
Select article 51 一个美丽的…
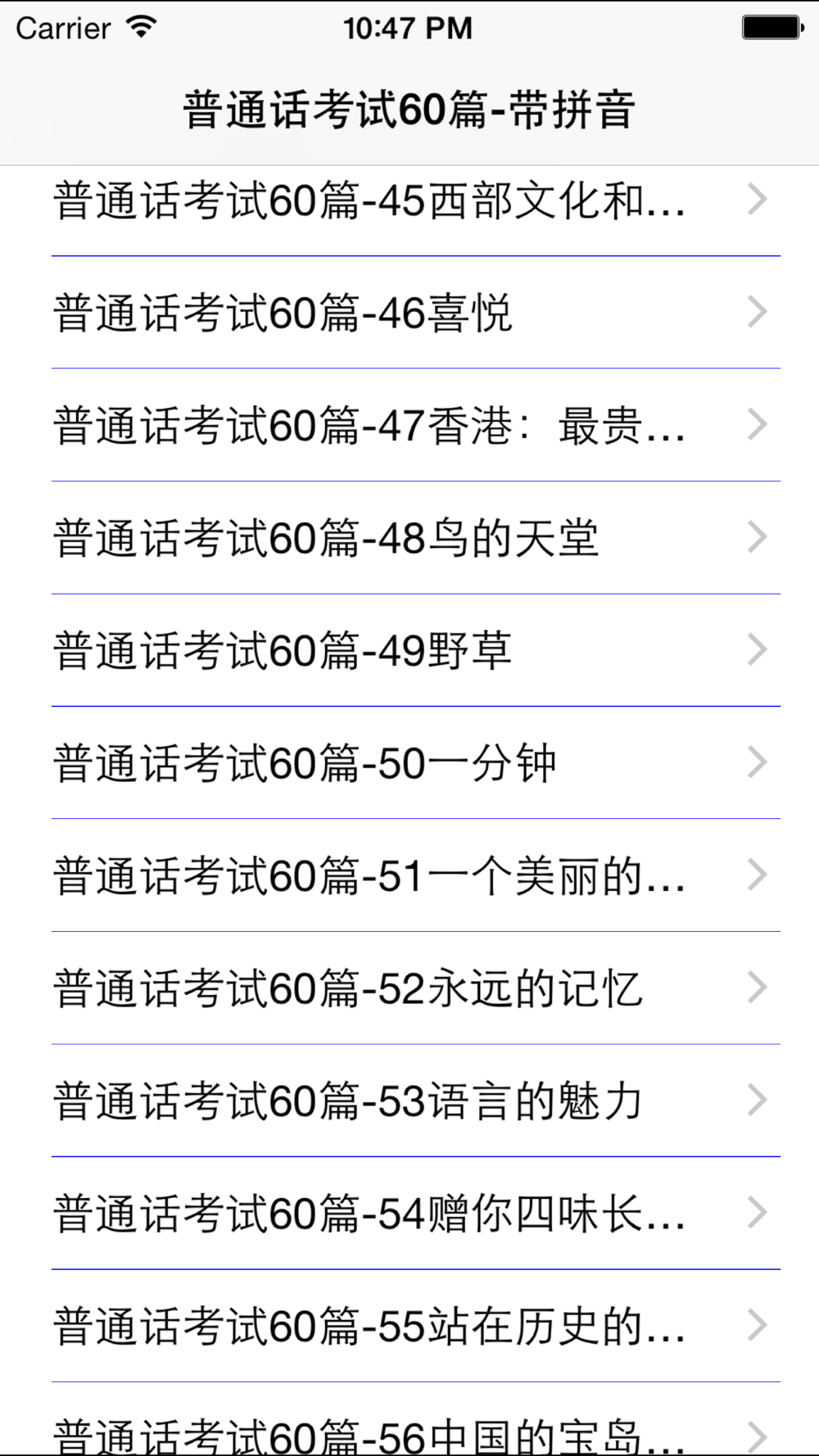click(369, 876)
